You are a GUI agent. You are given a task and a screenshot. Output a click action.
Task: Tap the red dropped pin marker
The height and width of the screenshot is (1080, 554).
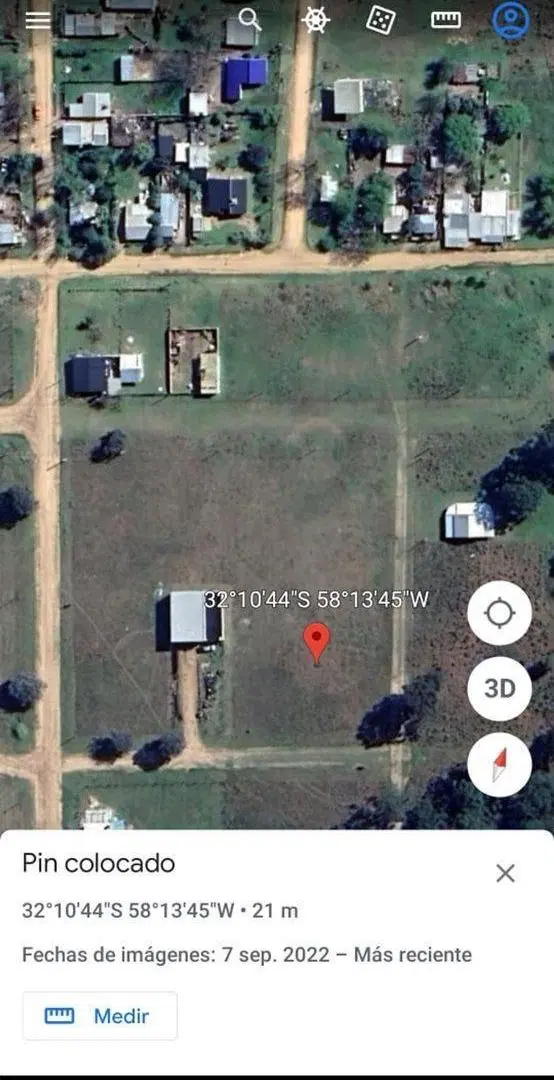pos(317,643)
